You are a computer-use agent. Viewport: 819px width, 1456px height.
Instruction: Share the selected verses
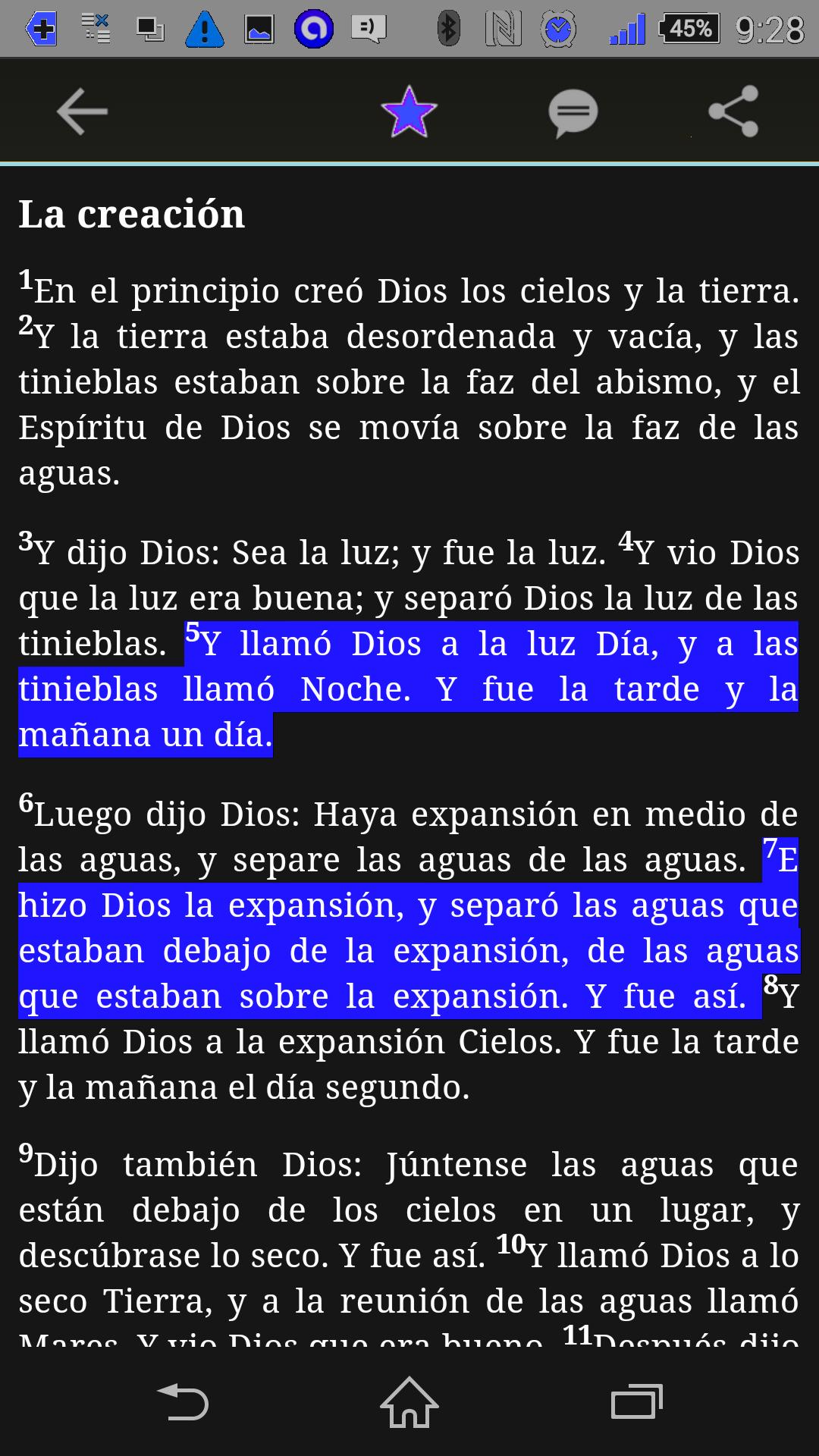coord(733,111)
